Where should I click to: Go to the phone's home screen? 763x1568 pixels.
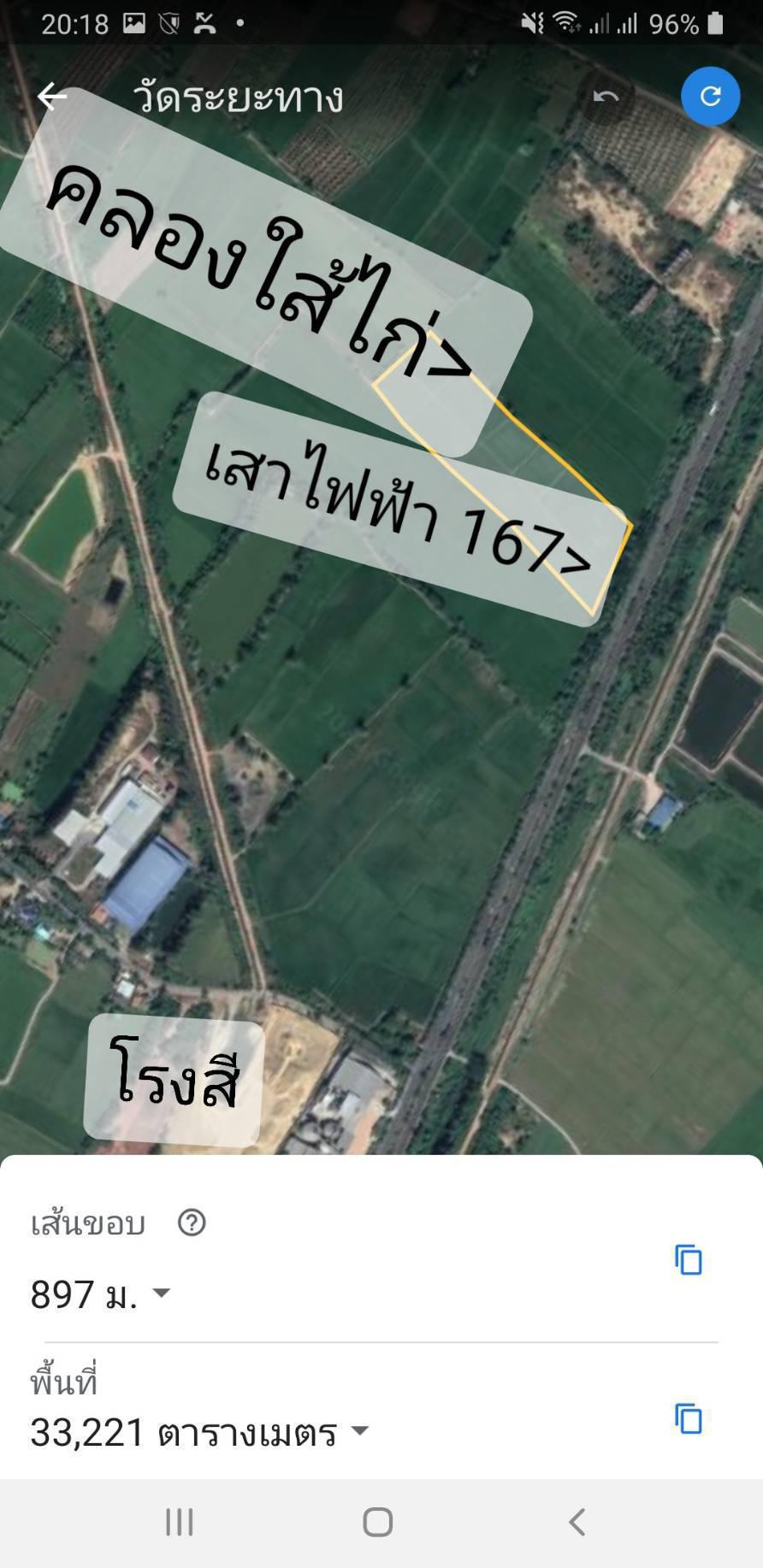[377, 1522]
